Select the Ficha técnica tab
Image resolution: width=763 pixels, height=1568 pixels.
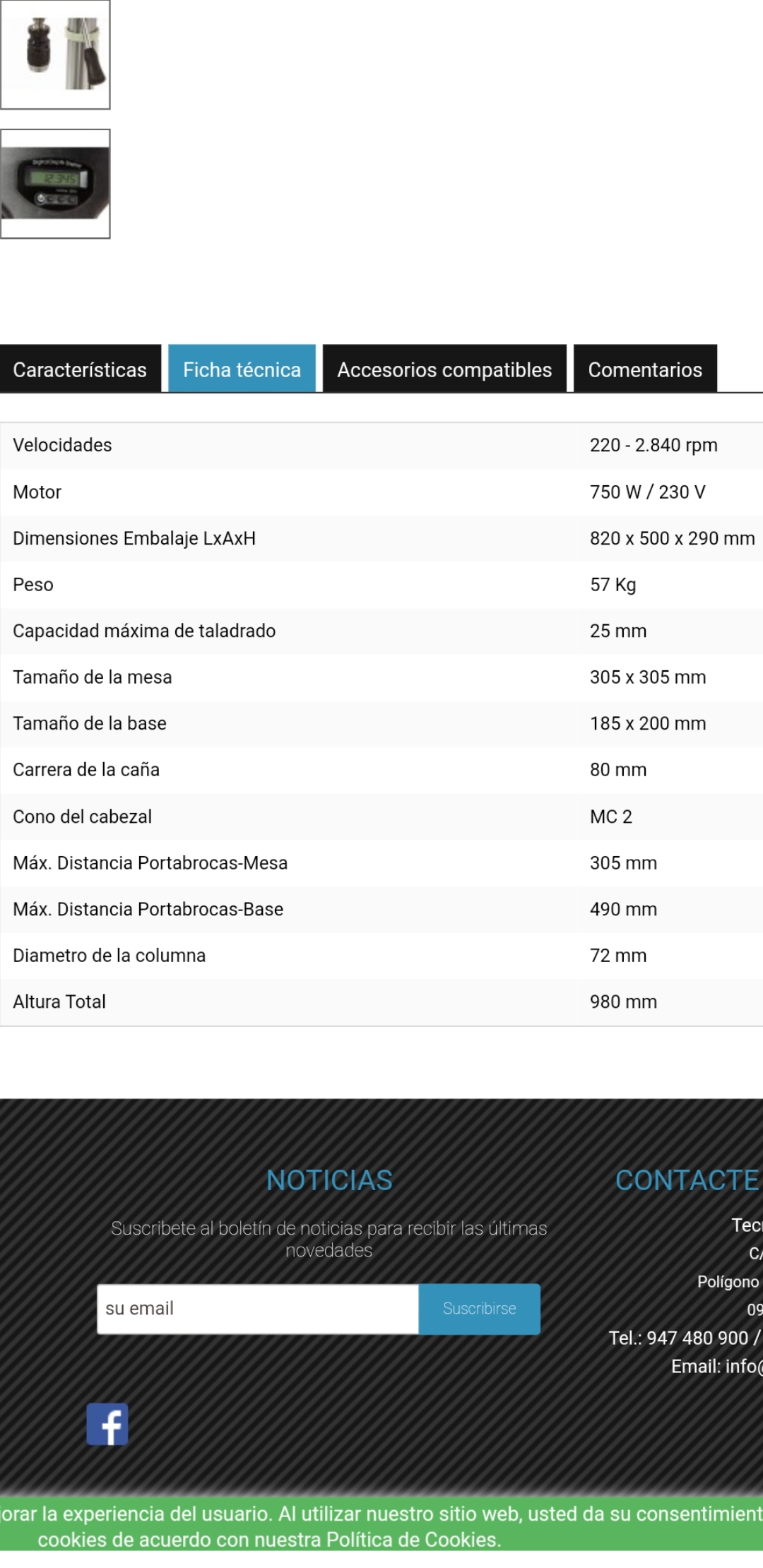click(242, 369)
